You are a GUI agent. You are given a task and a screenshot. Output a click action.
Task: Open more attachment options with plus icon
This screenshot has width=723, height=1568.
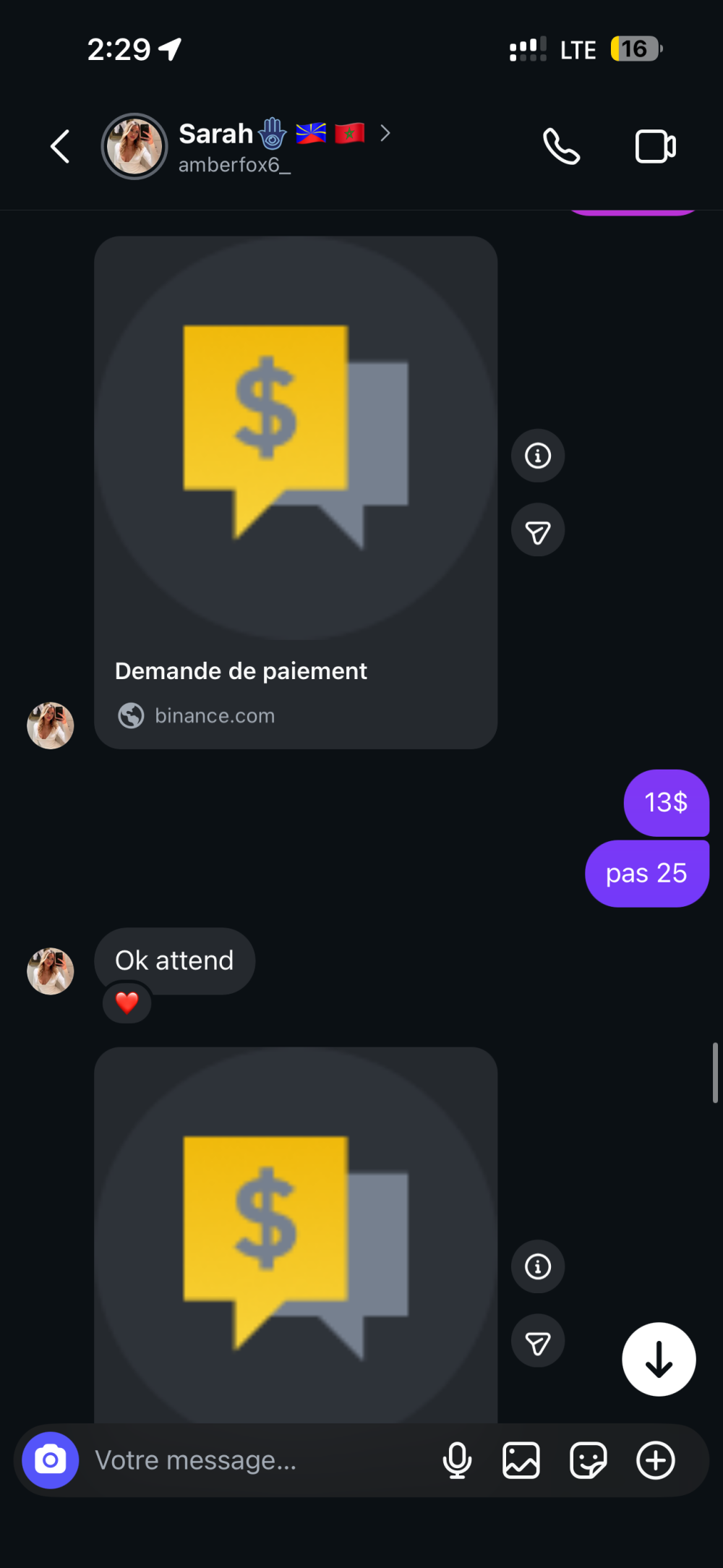click(655, 1460)
